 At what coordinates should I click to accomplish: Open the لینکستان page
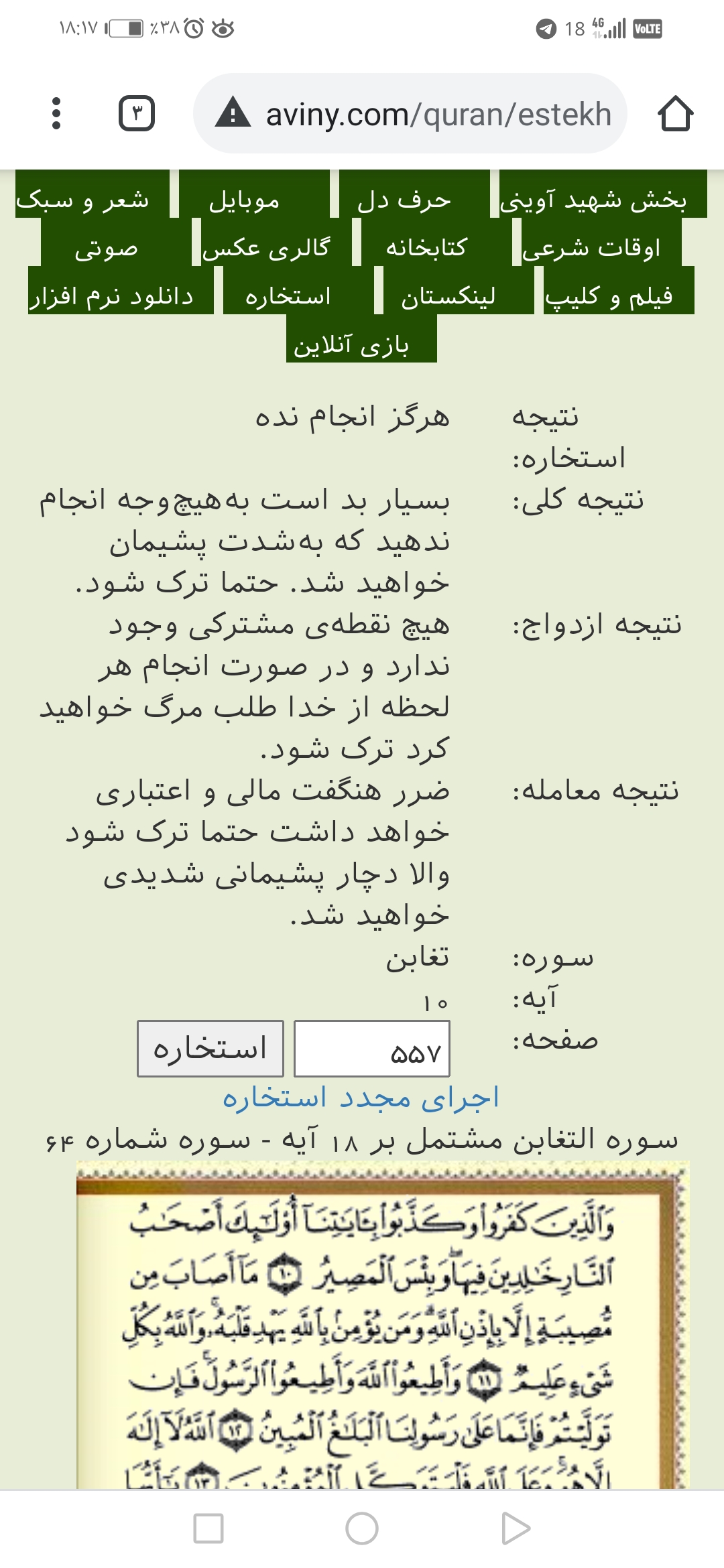coord(448,296)
